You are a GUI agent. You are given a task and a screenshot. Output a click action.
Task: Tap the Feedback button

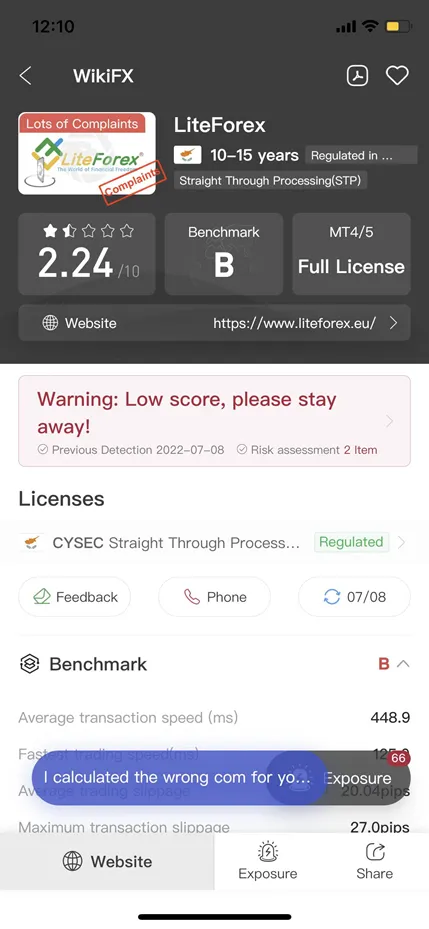75,597
